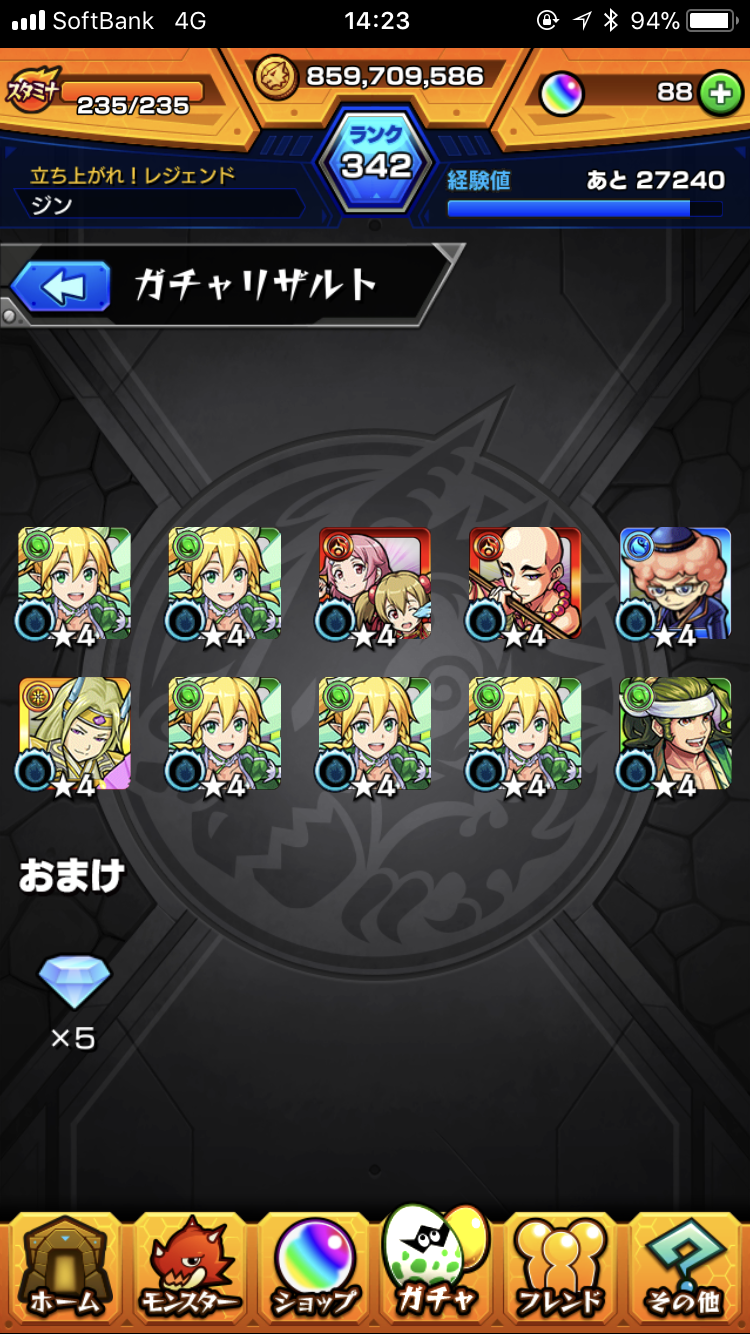Go back with the blue arrow button
The image size is (750, 1334).
click(61, 287)
